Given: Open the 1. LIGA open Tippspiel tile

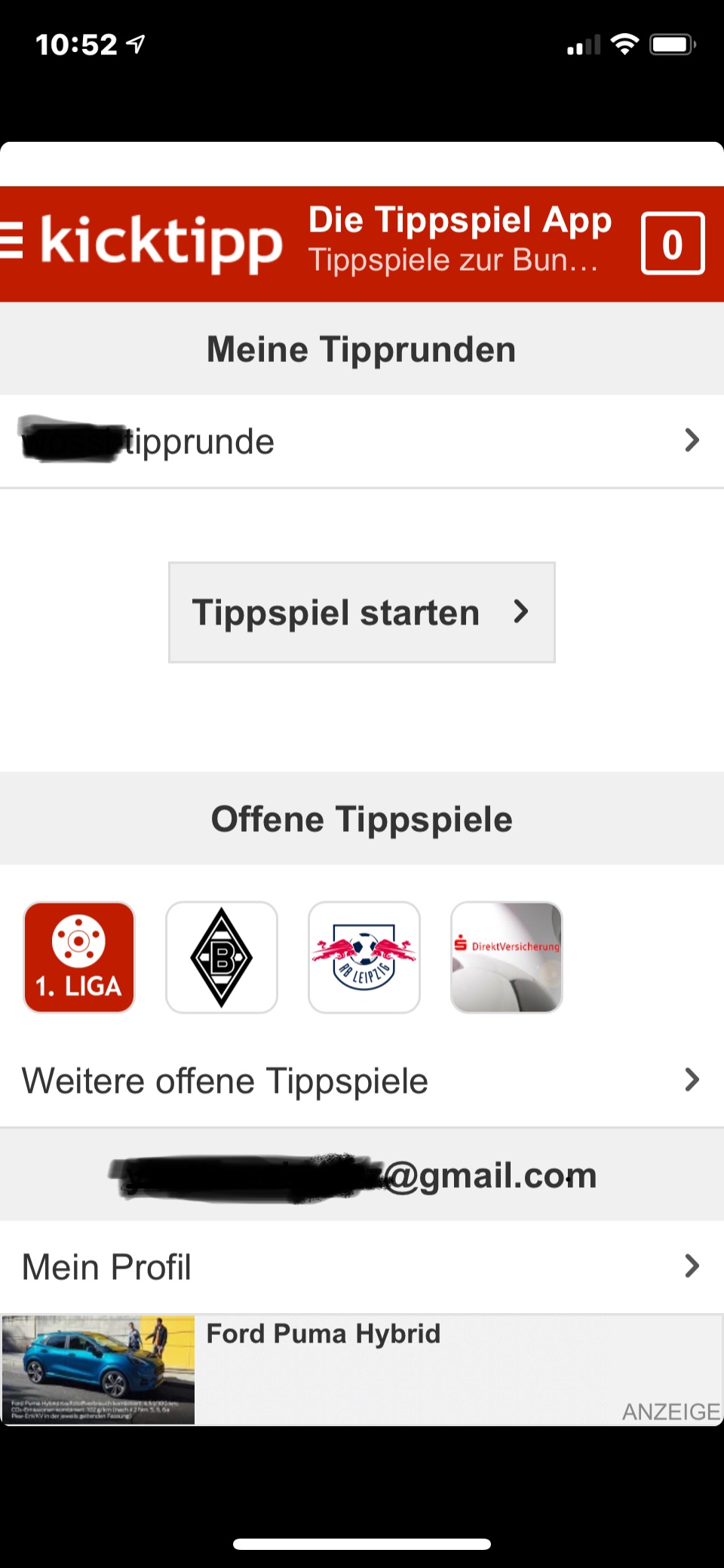Looking at the screenshot, I should pyautogui.click(x=79, y=957).
